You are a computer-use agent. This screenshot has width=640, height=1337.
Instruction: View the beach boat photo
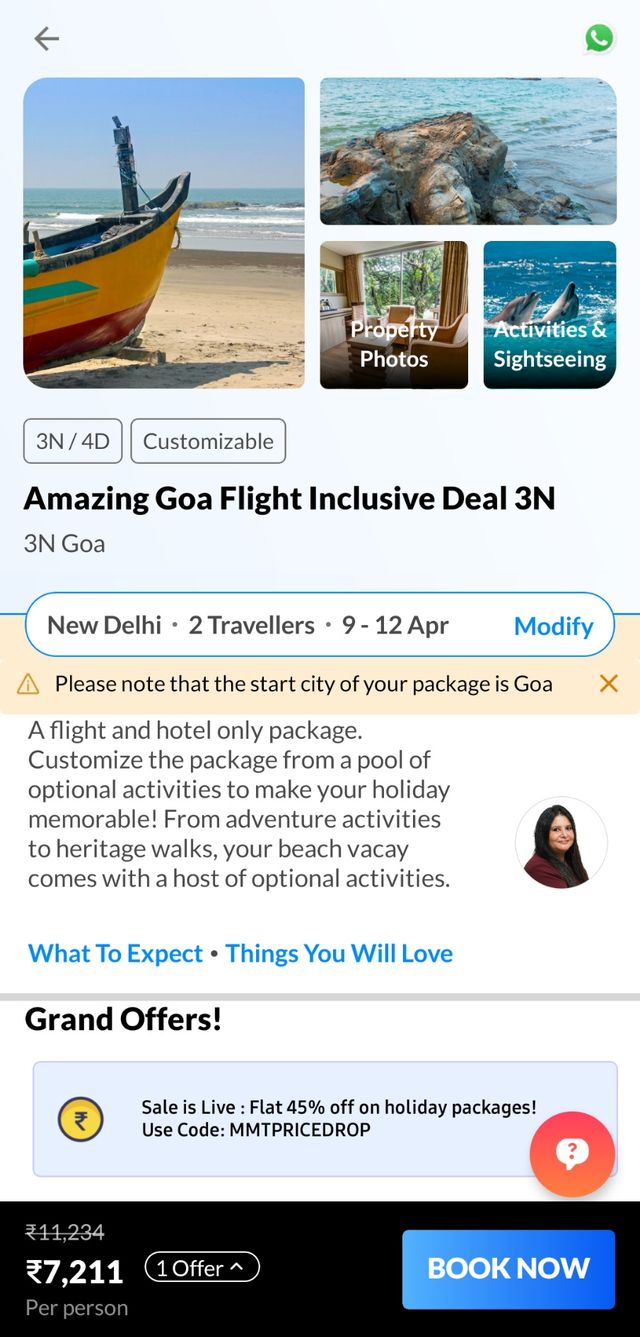click(164, 232)
